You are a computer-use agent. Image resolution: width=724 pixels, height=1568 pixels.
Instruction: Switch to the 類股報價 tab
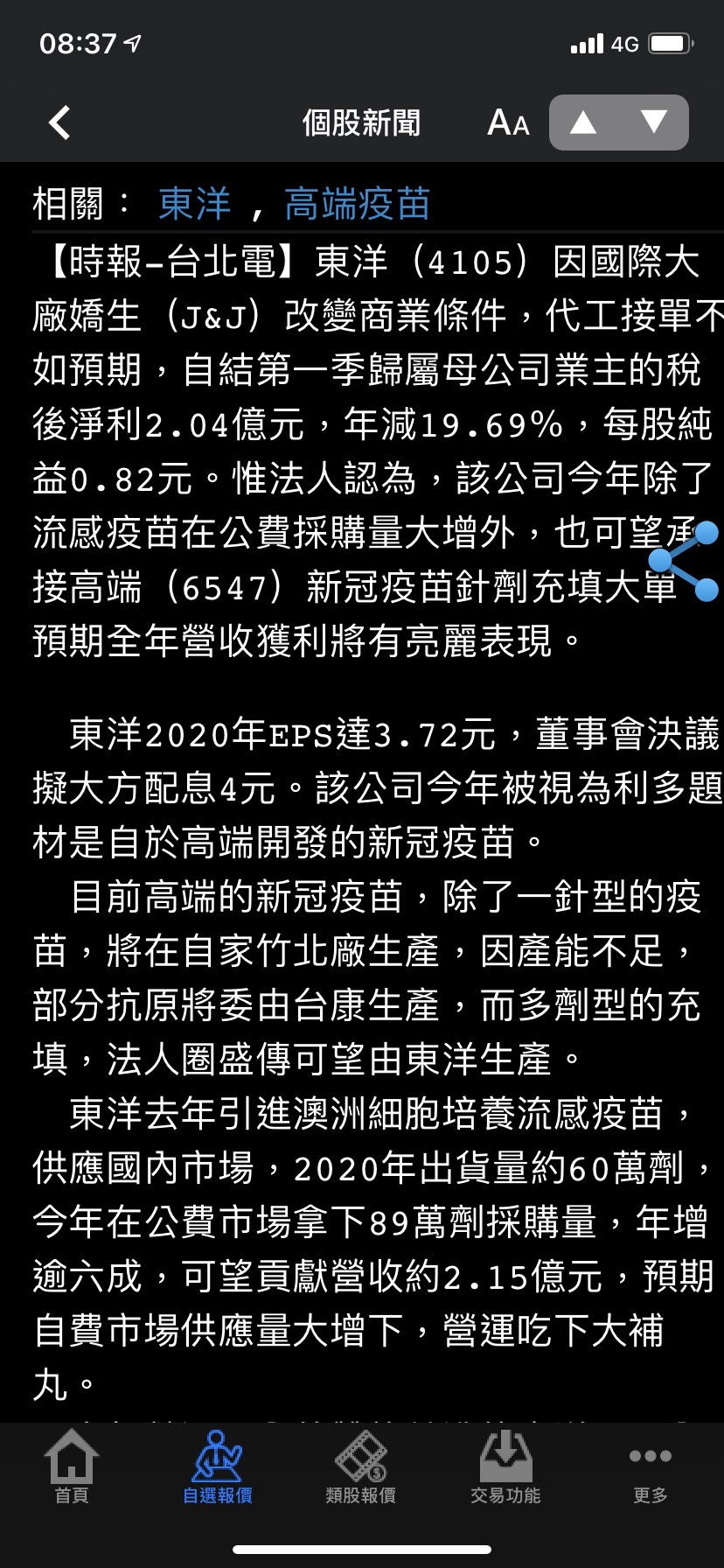(x=361, y=1468)
